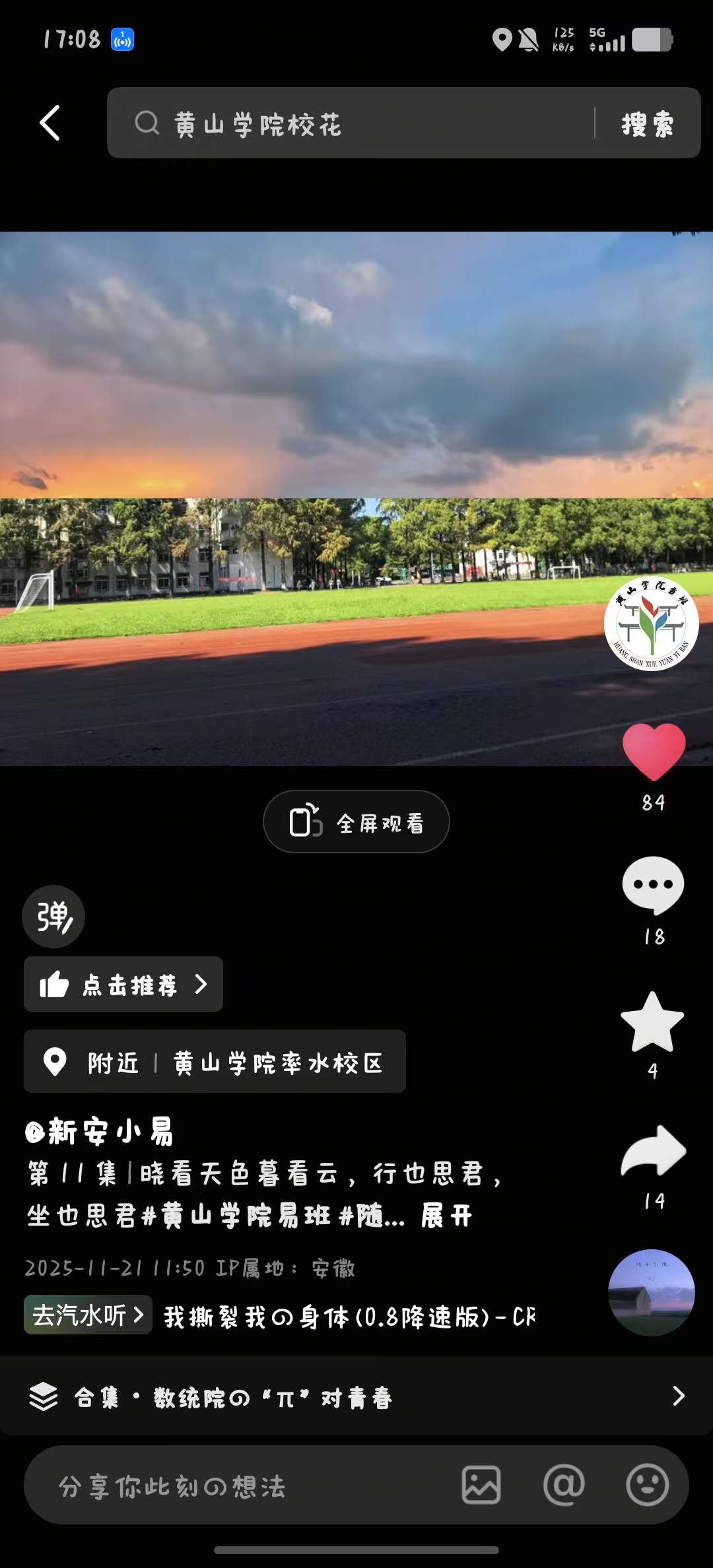
Task: Open the search box with 黄山学院校花
Action: click(x=350, y=123)
